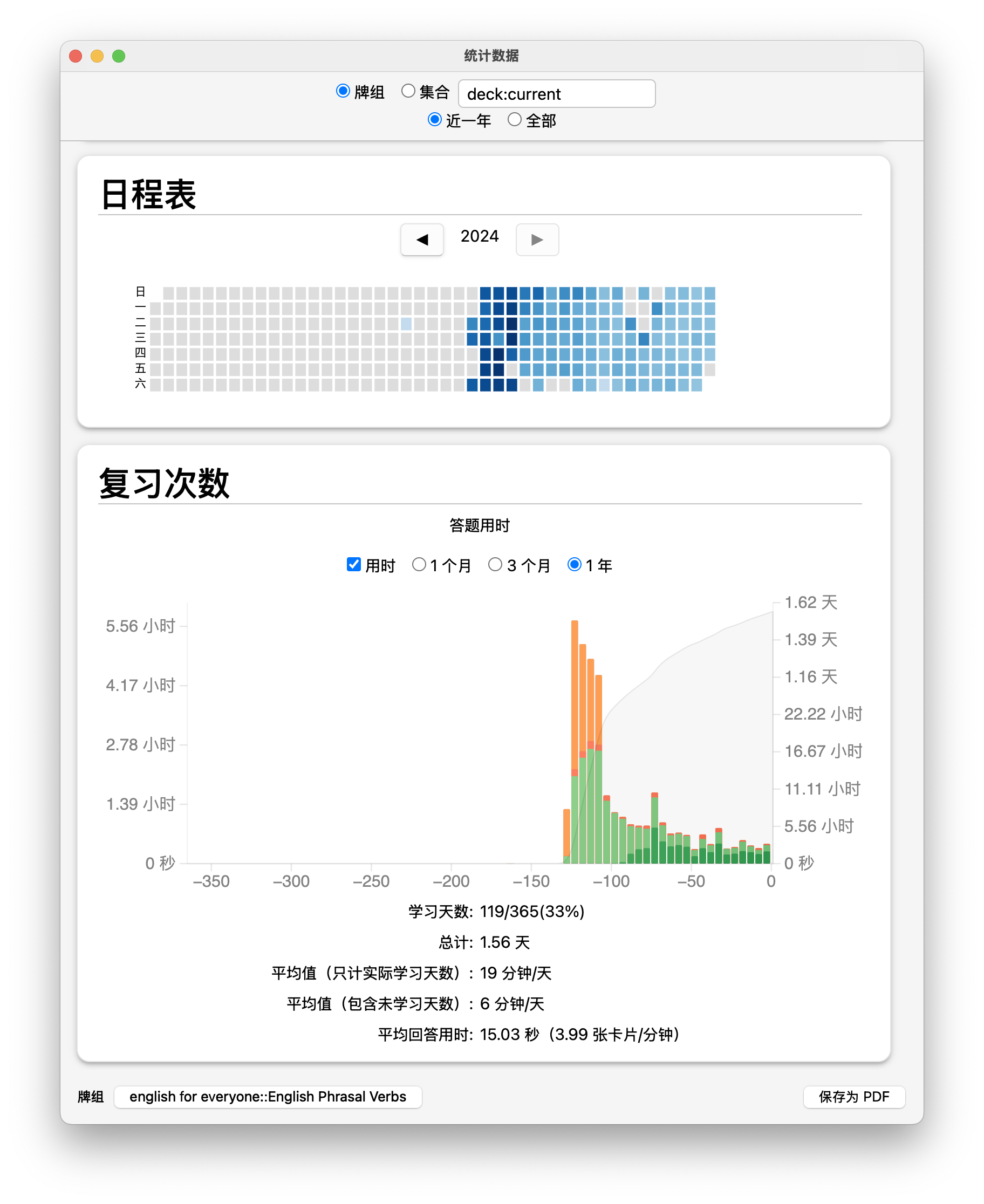Viewport: 984px width, 1204px height.
Task: Minimize the window with the yellow button
Action: coord(97,56)
